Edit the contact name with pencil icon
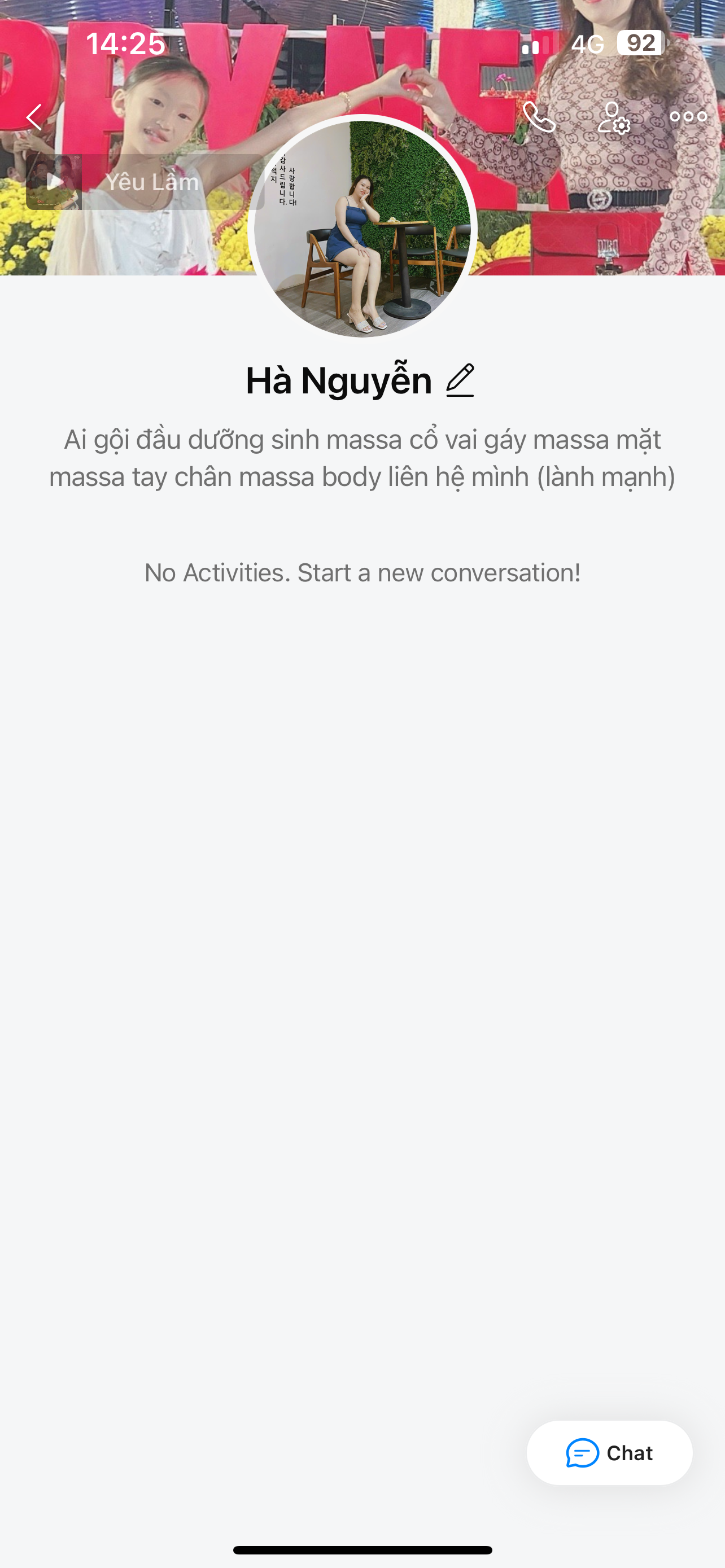This screenshot has width=725, height=1568. tap(460, 380)
